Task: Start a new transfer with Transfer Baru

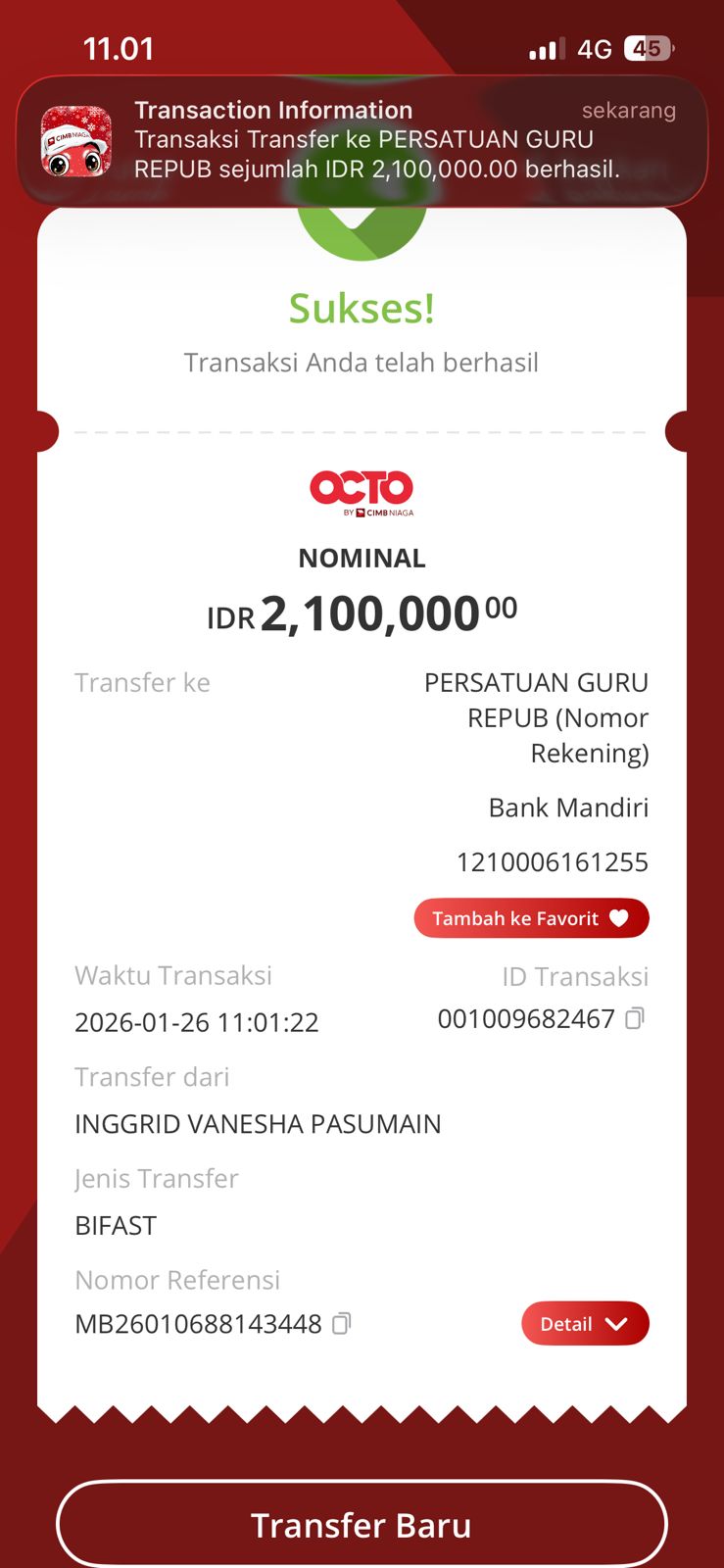Action: click(x=362, y=1525)
